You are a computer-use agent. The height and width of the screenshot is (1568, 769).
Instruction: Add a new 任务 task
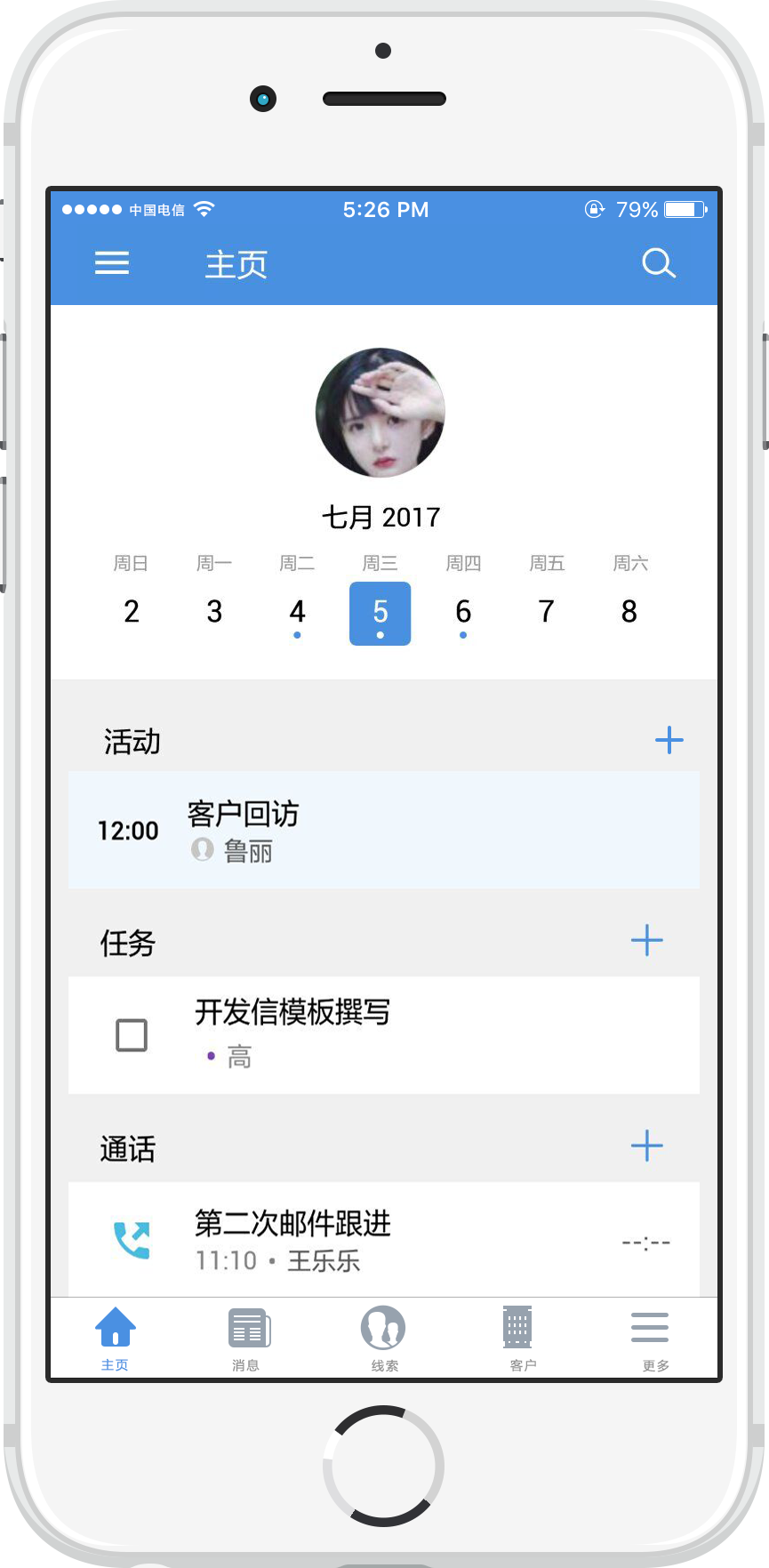point(646,940)
